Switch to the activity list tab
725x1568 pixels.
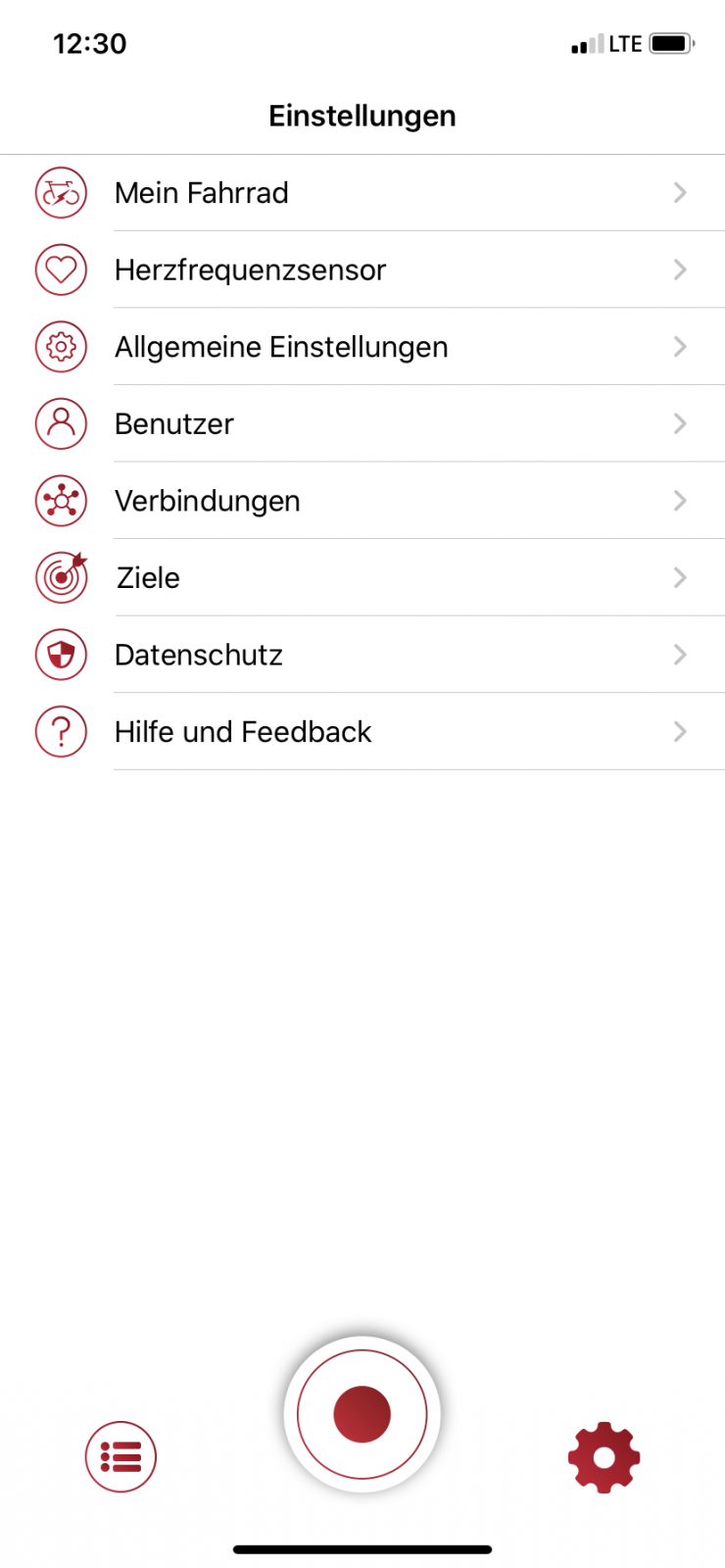pos(121,1457)
